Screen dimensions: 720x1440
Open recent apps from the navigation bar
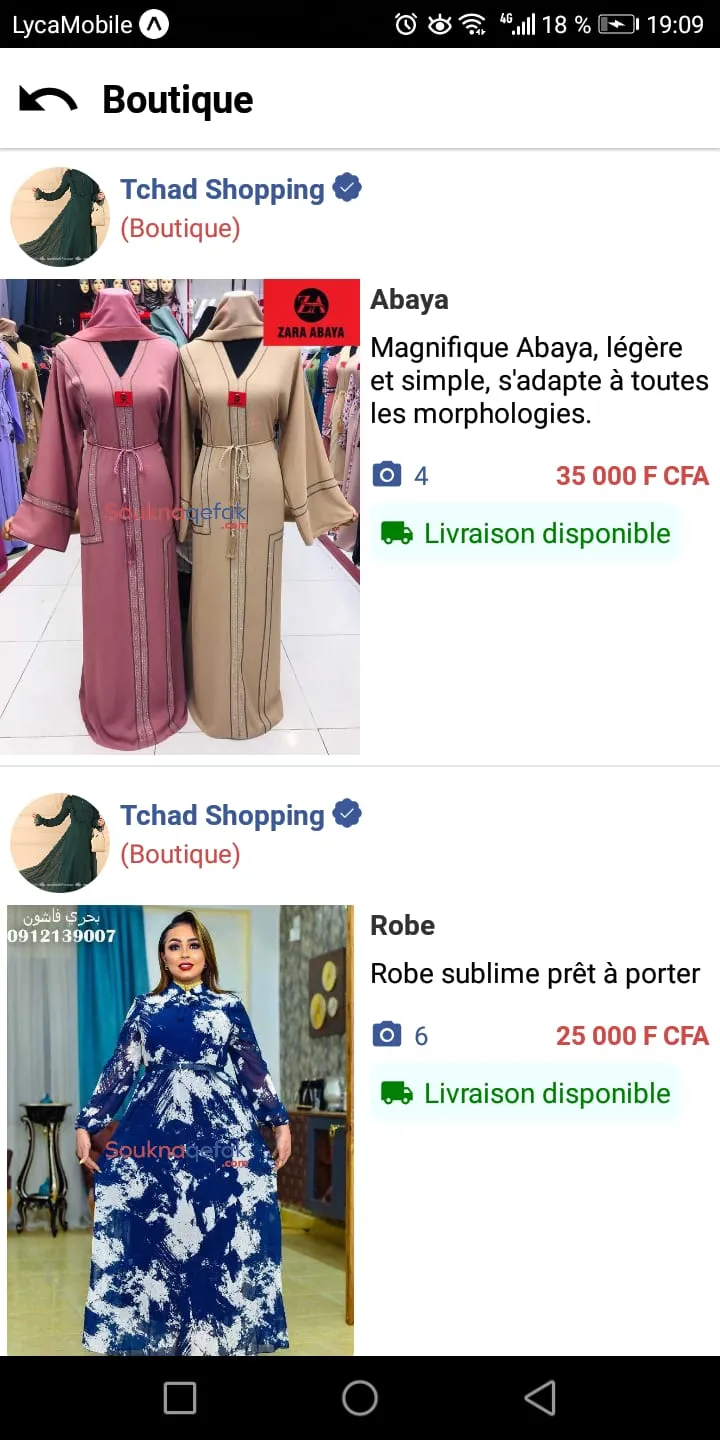tap(180, 1398)
